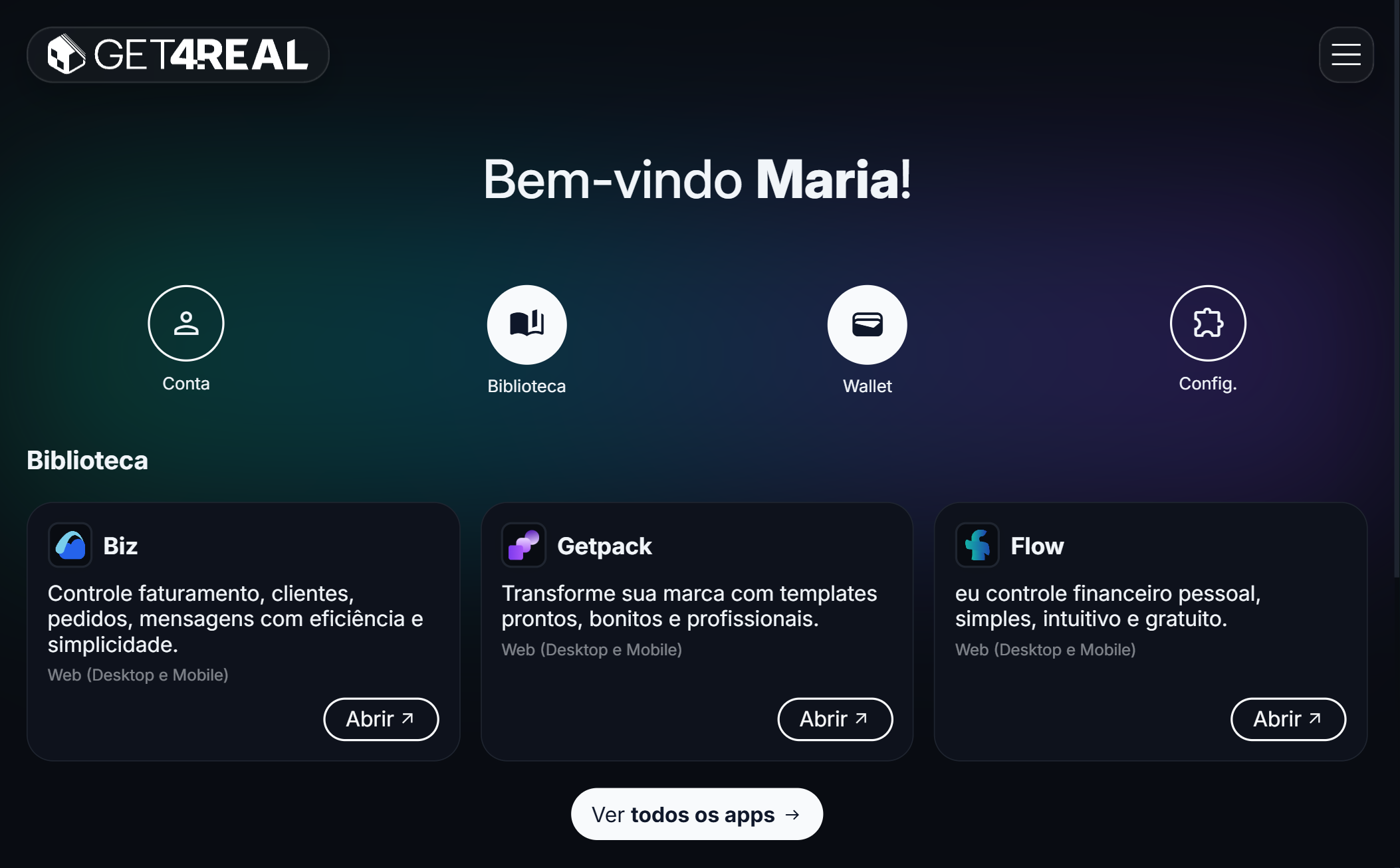Go to Biblioteca shortcut
Screen dimensions: 1400x868
point(526,325)
